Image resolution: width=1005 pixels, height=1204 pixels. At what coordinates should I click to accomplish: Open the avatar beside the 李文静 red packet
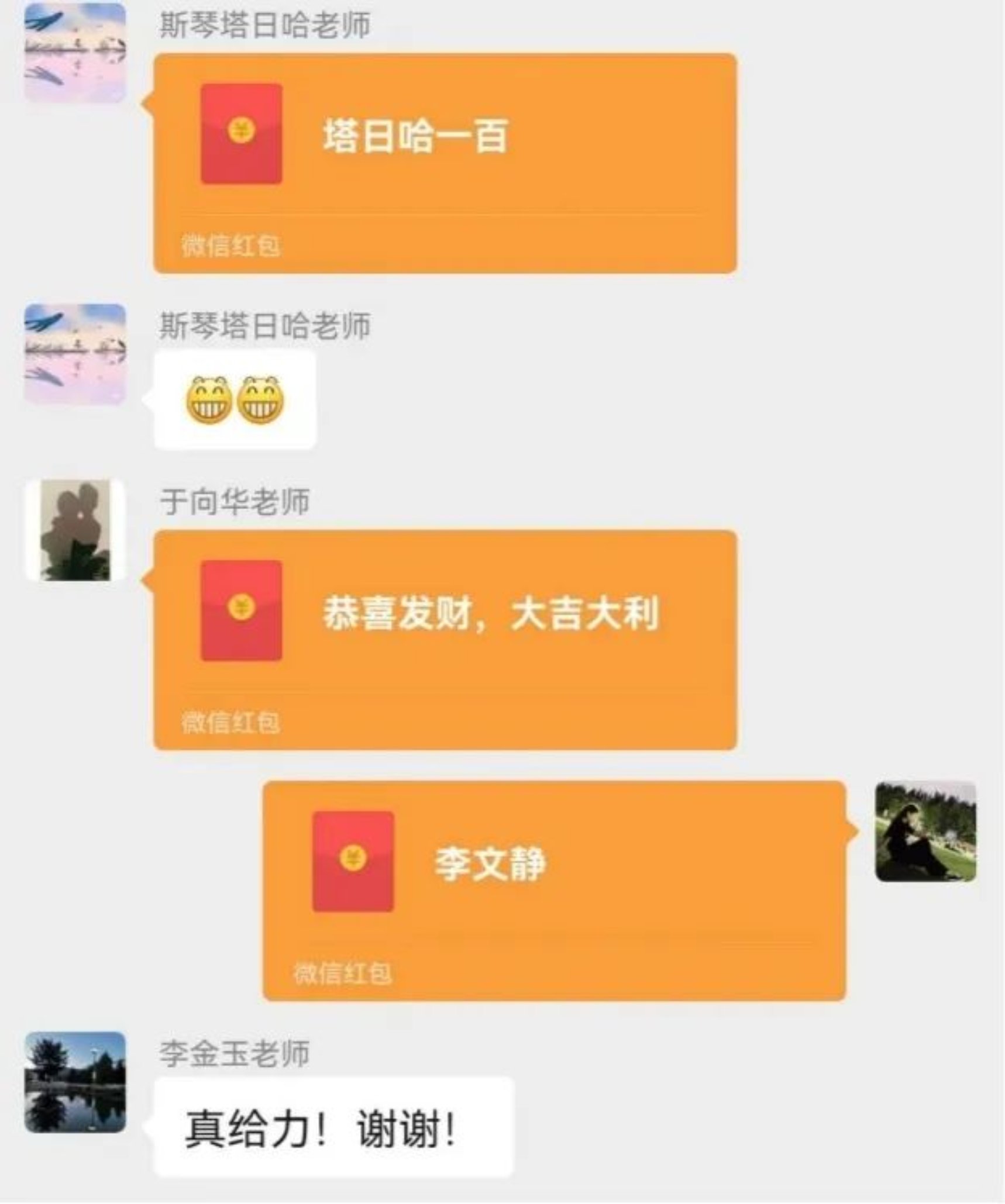(x=925, y=831)
